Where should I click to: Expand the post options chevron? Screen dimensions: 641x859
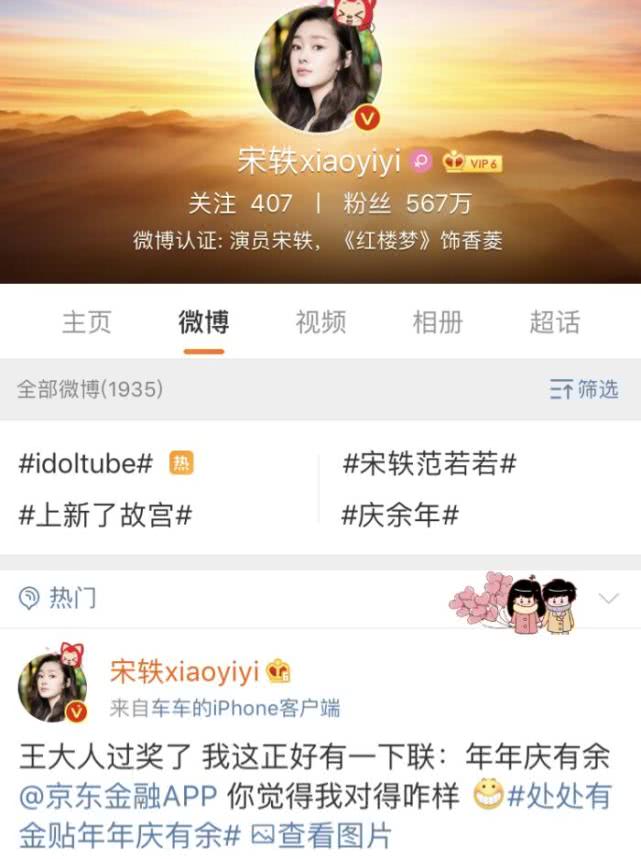point(609,598)
